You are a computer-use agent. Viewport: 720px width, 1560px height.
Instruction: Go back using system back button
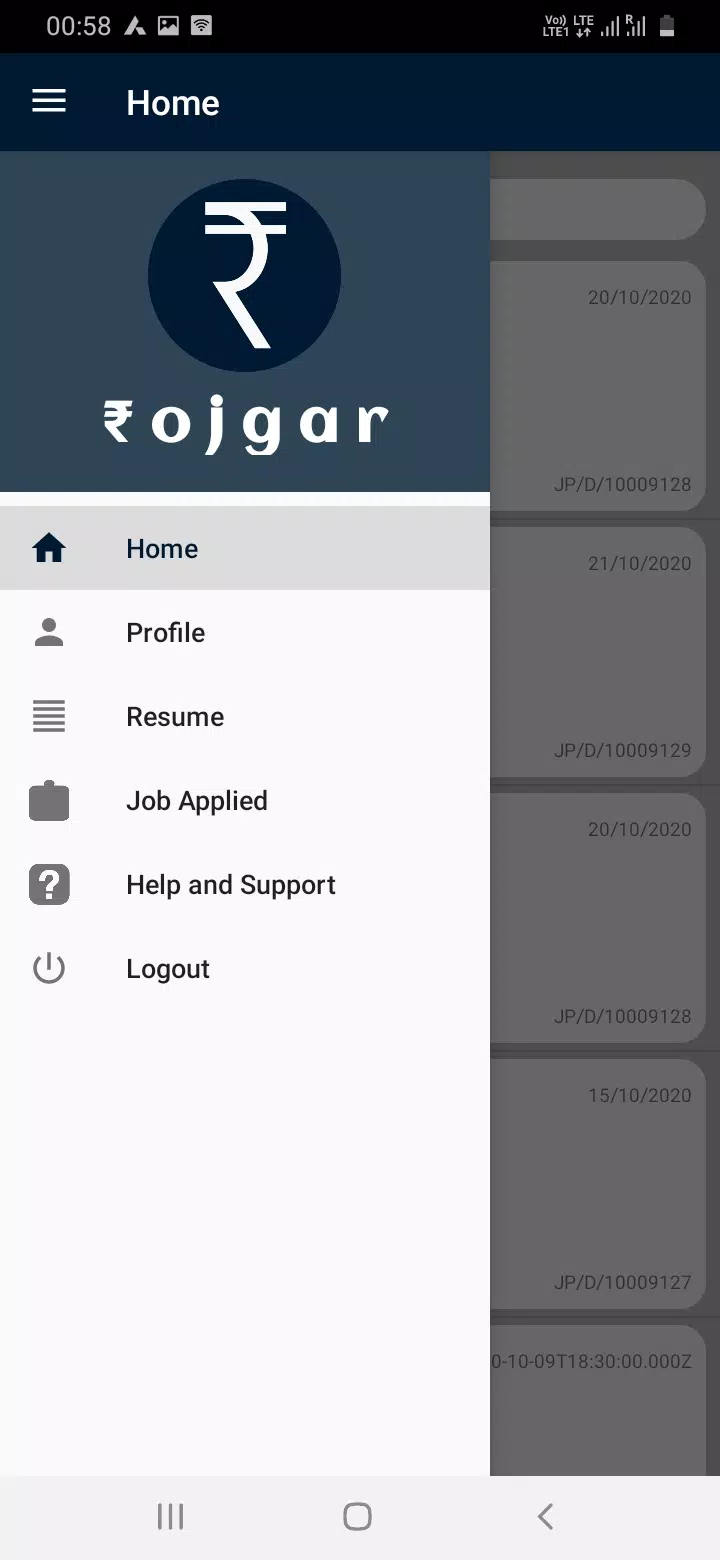click(545, 1516)
